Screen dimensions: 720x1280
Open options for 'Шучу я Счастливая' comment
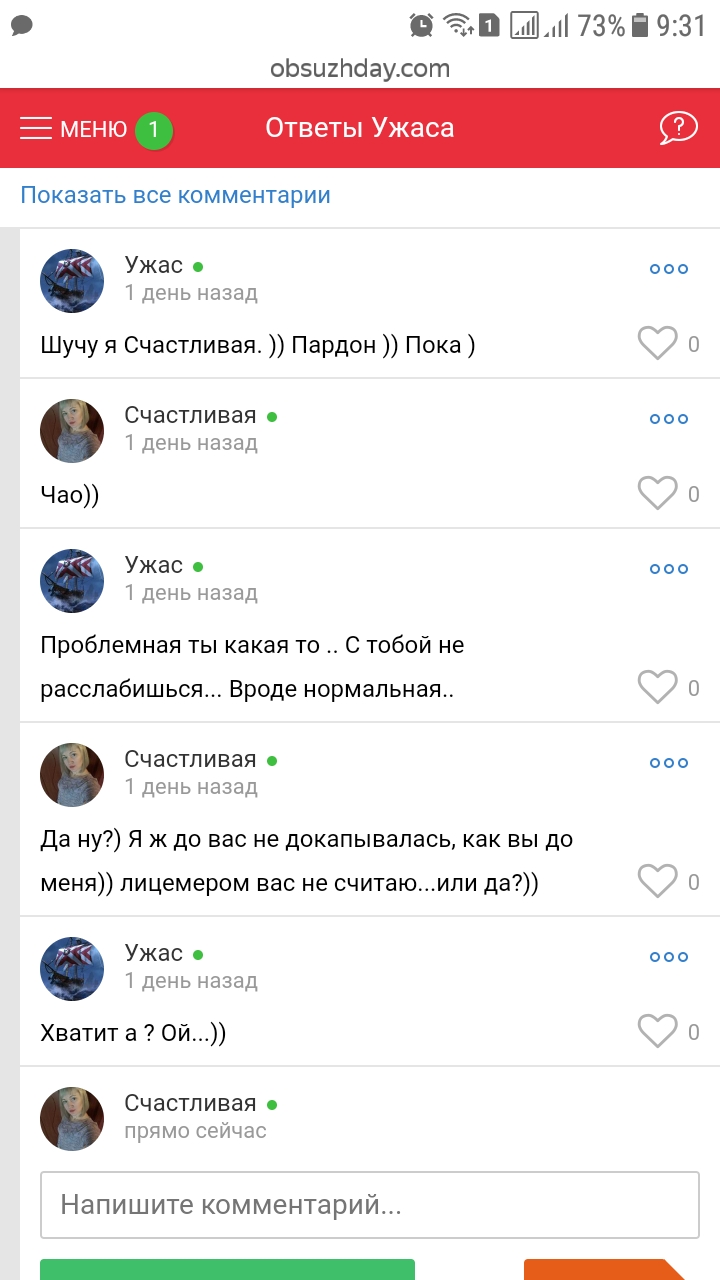tap(669, 269)
